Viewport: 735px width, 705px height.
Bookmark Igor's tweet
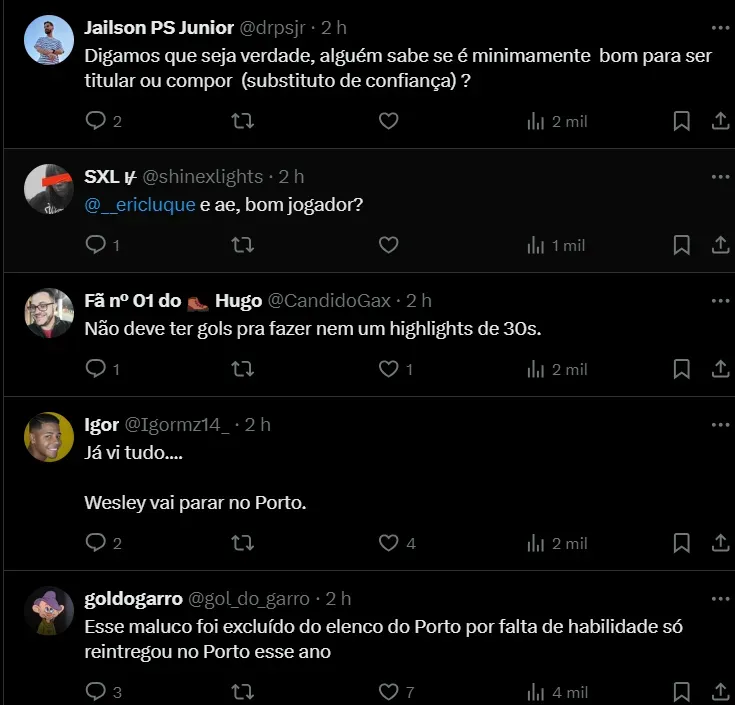click(x=681, y=543)
